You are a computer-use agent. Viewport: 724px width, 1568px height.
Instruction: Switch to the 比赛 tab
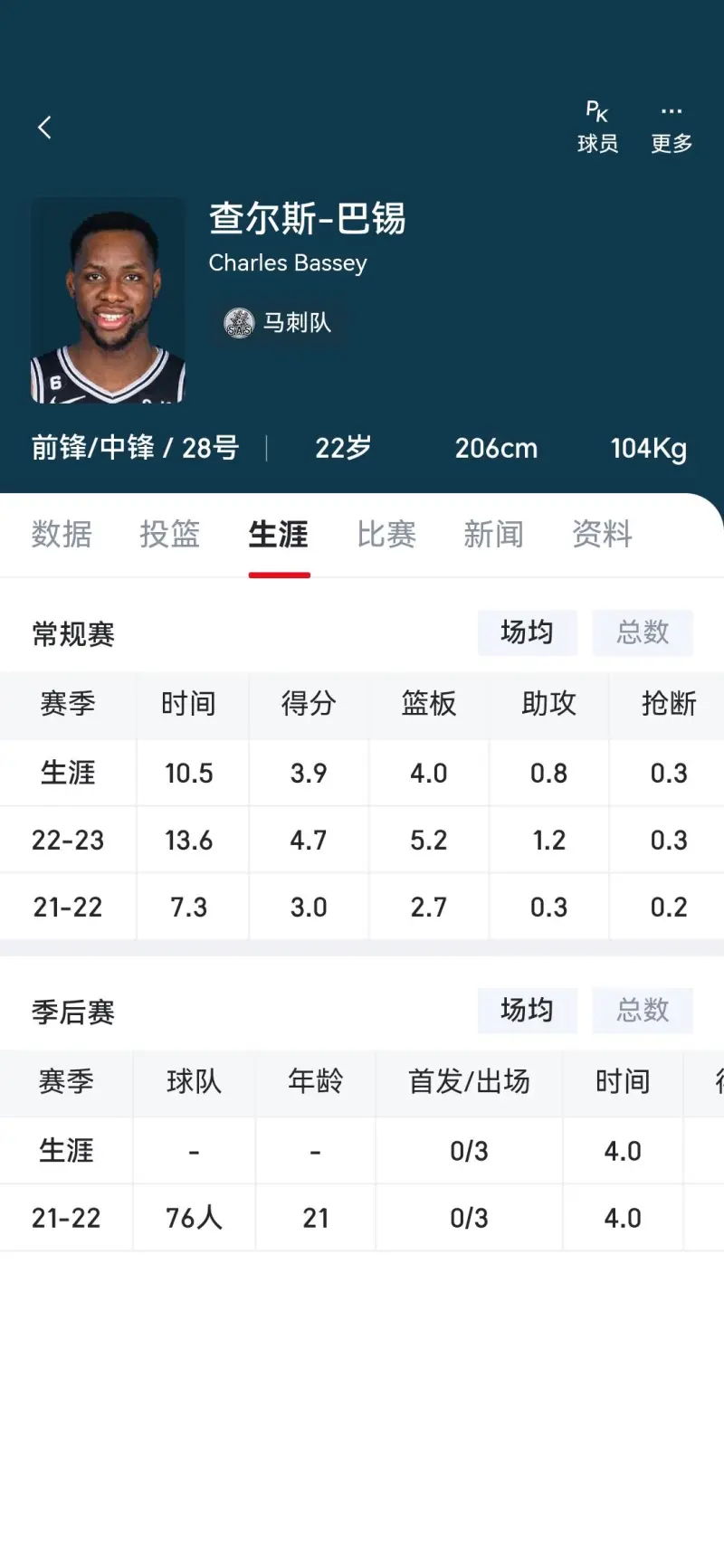point(386,534)
